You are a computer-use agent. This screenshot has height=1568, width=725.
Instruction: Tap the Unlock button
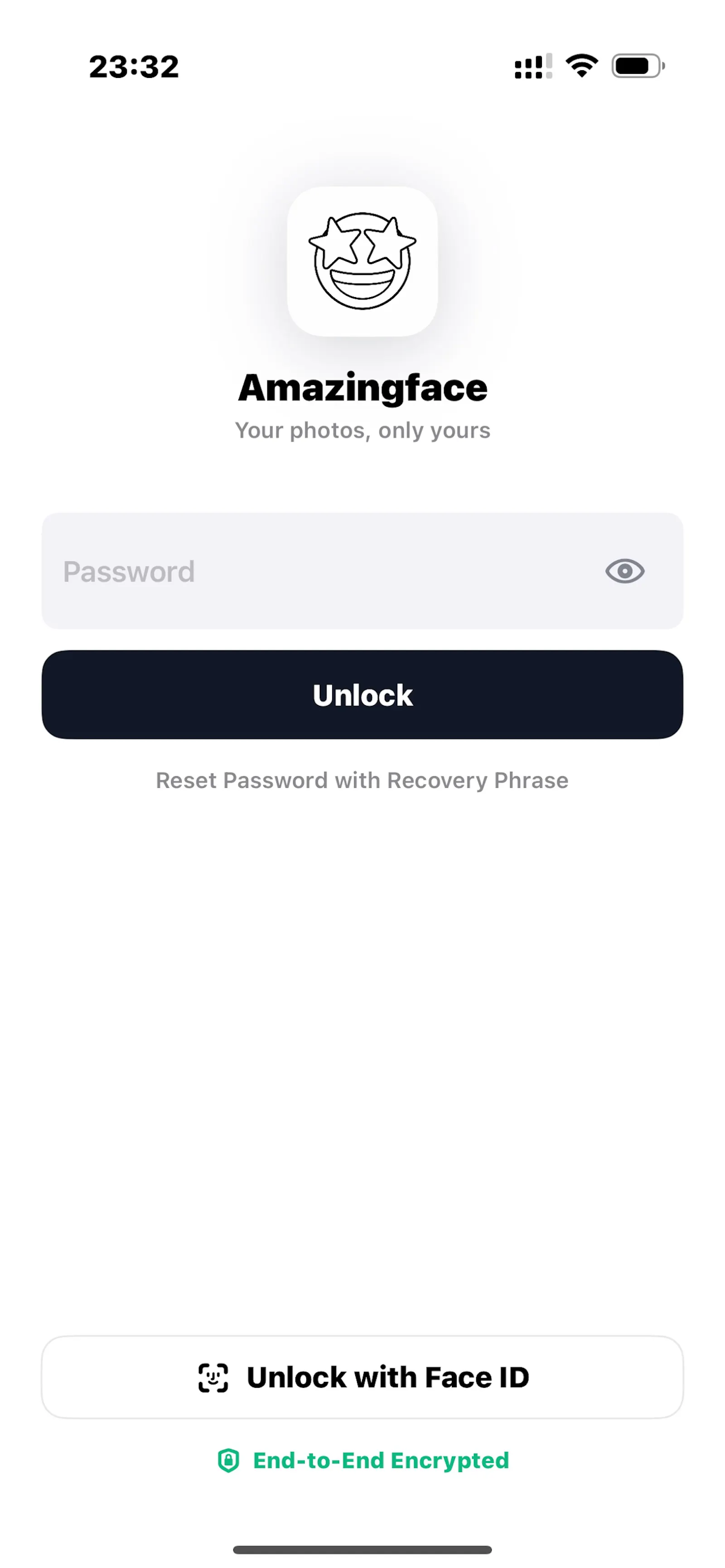click(x=362, y=694)
